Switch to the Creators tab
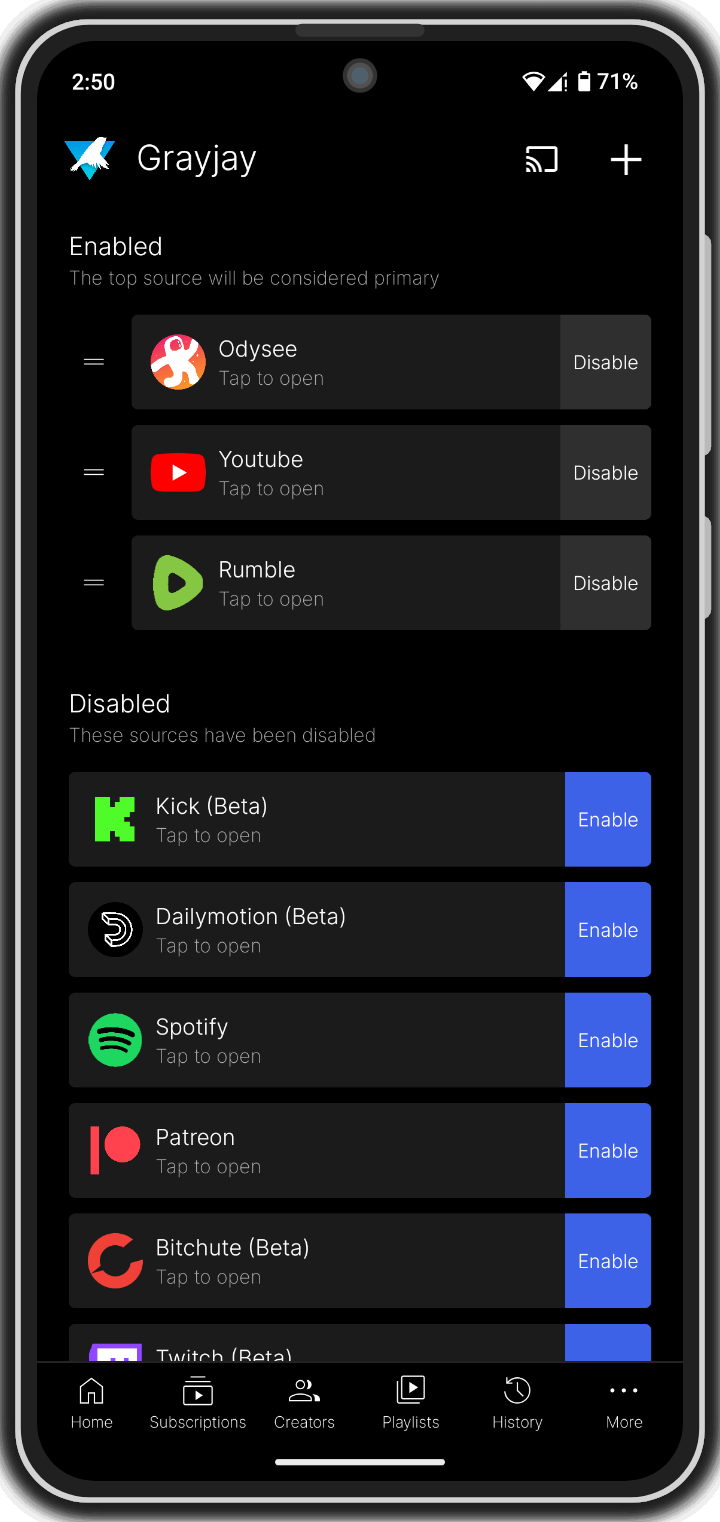Image resolution: width=720 pixels, height=1522 pixels. tap(304, 1403)
